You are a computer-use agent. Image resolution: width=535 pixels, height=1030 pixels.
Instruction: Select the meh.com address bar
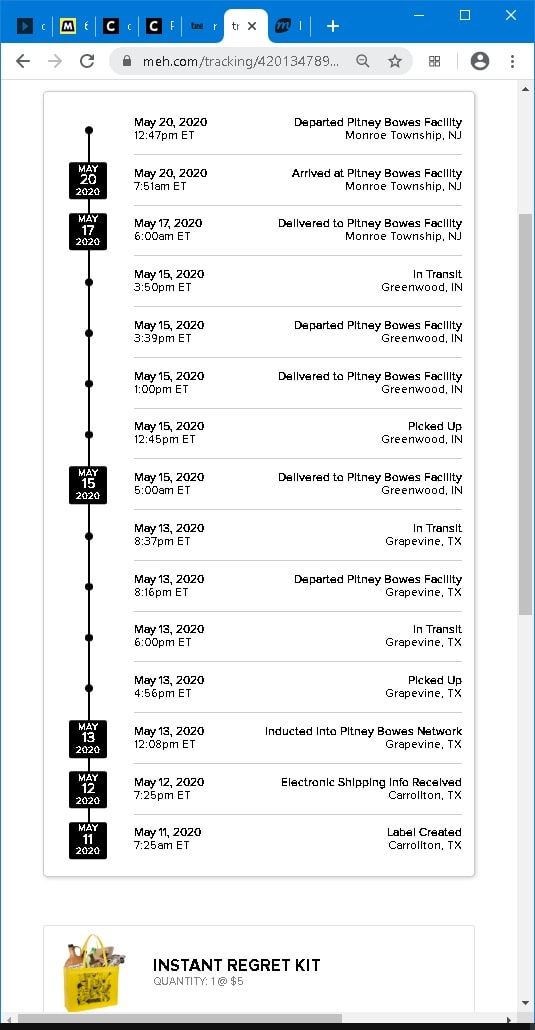pos(241,61)
